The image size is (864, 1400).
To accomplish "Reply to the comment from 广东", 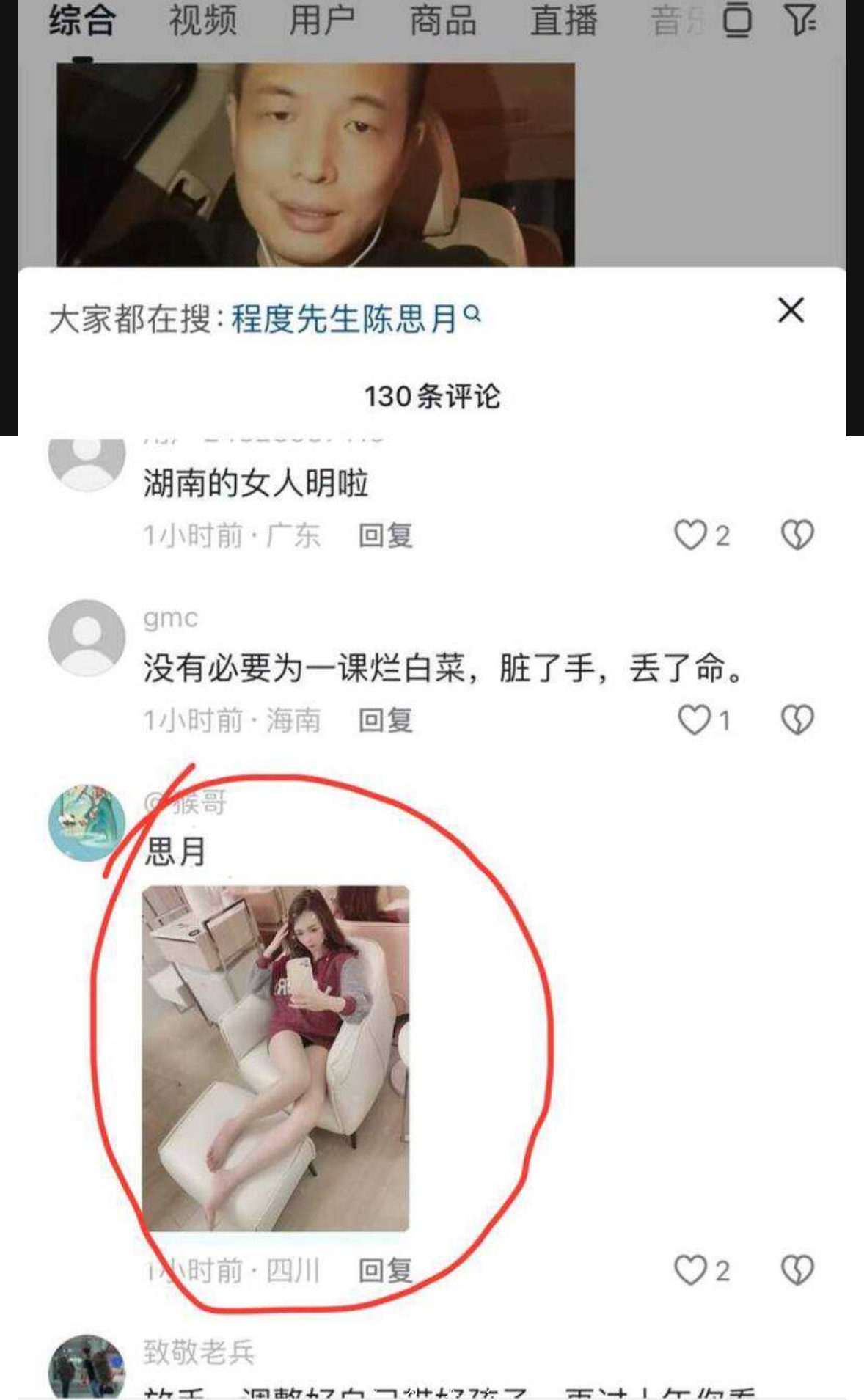I will 386,536.
